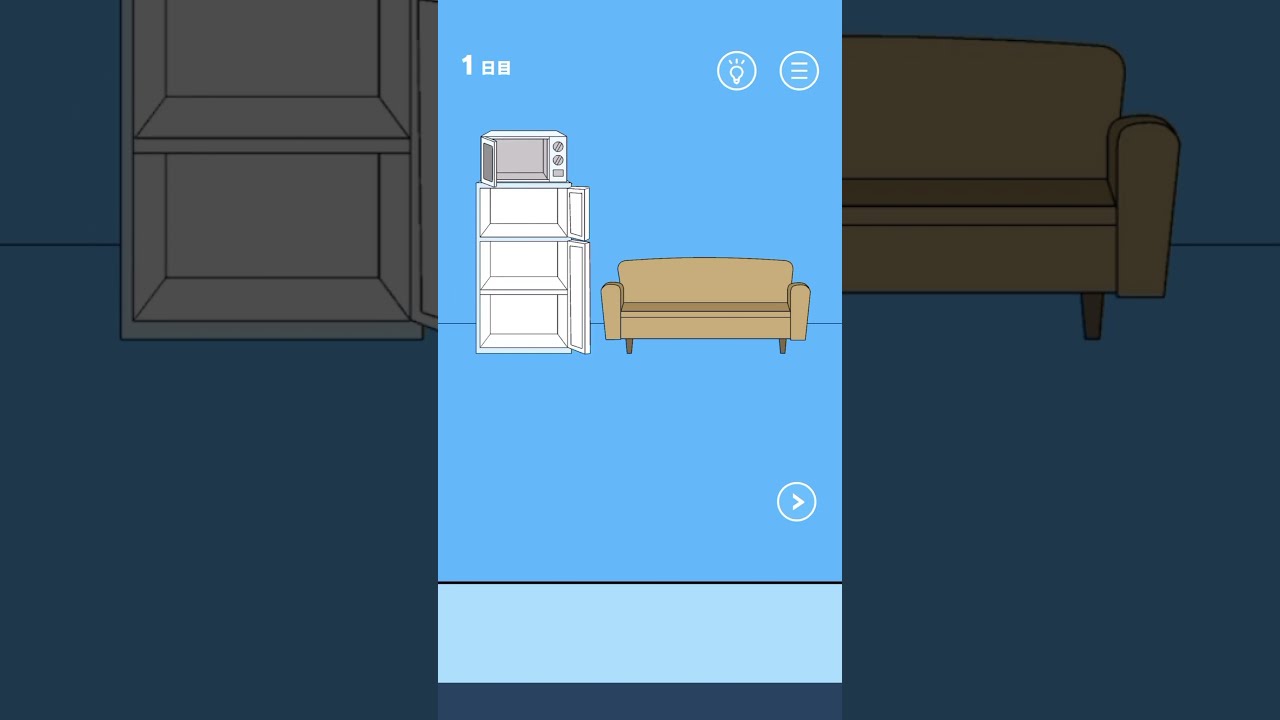
Task: Tap the open refrigerator
Action: [x=533, y=269]
